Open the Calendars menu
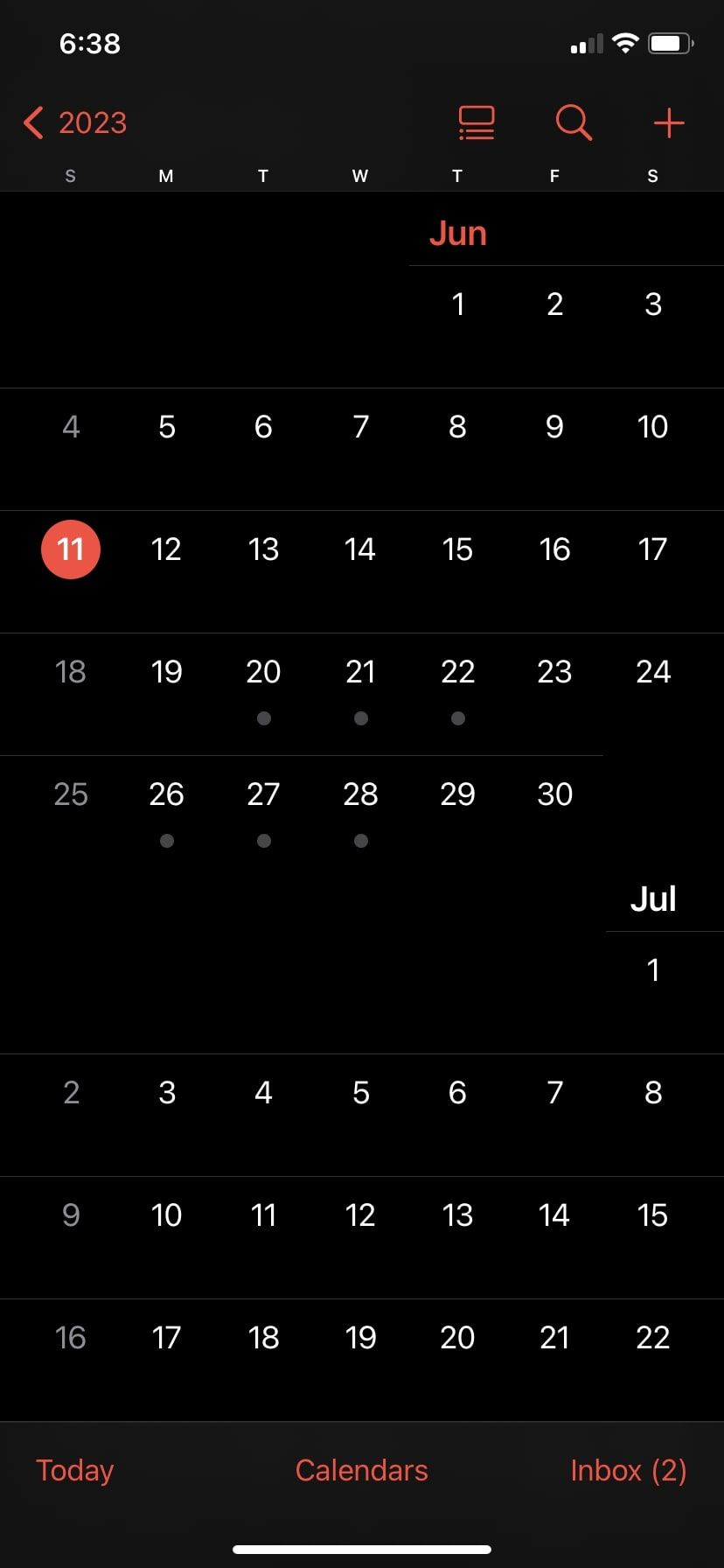This screenshot has width=724, height=1568. click(361, 1470)
